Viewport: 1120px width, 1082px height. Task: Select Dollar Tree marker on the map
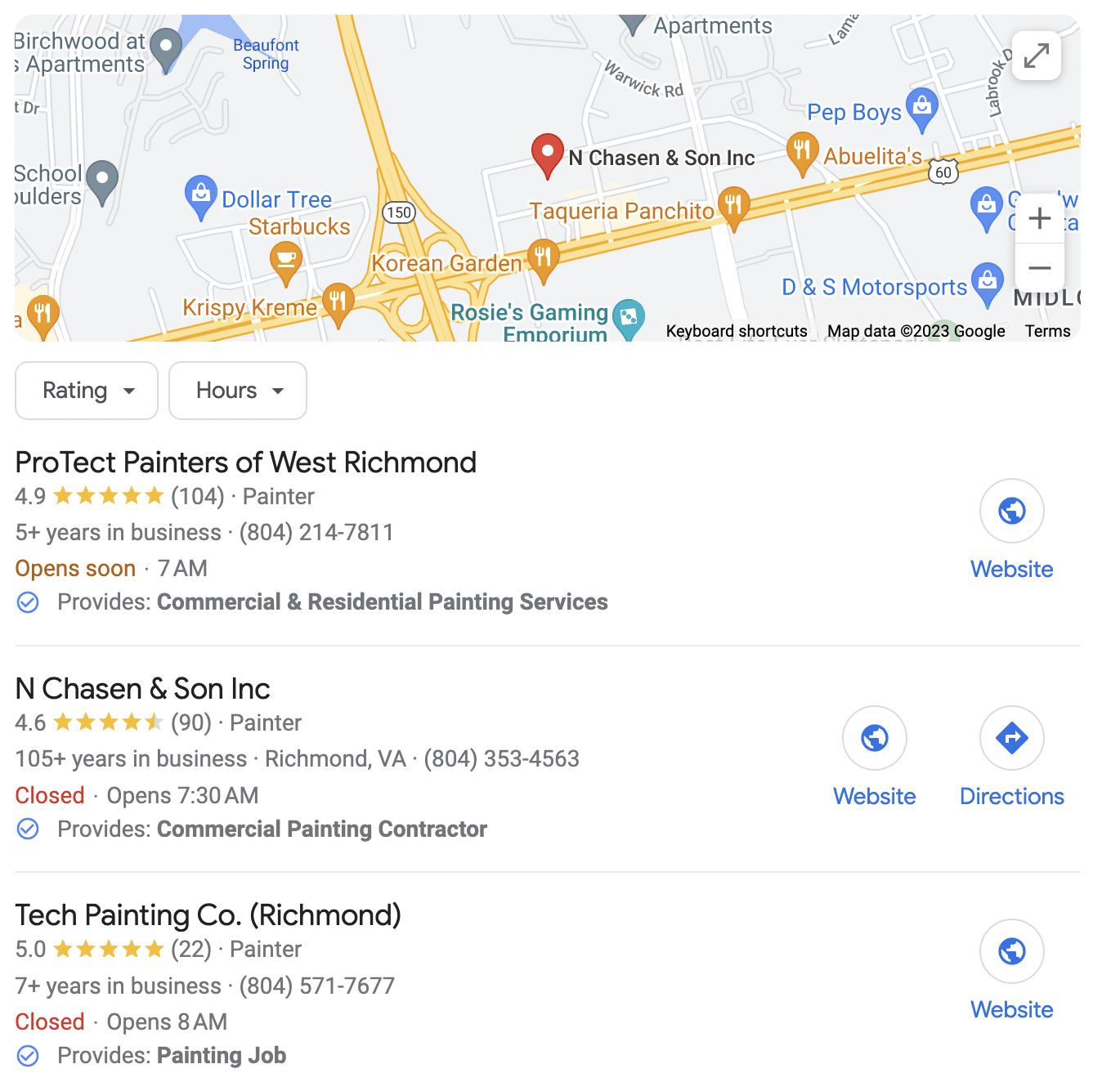[200, 196]
